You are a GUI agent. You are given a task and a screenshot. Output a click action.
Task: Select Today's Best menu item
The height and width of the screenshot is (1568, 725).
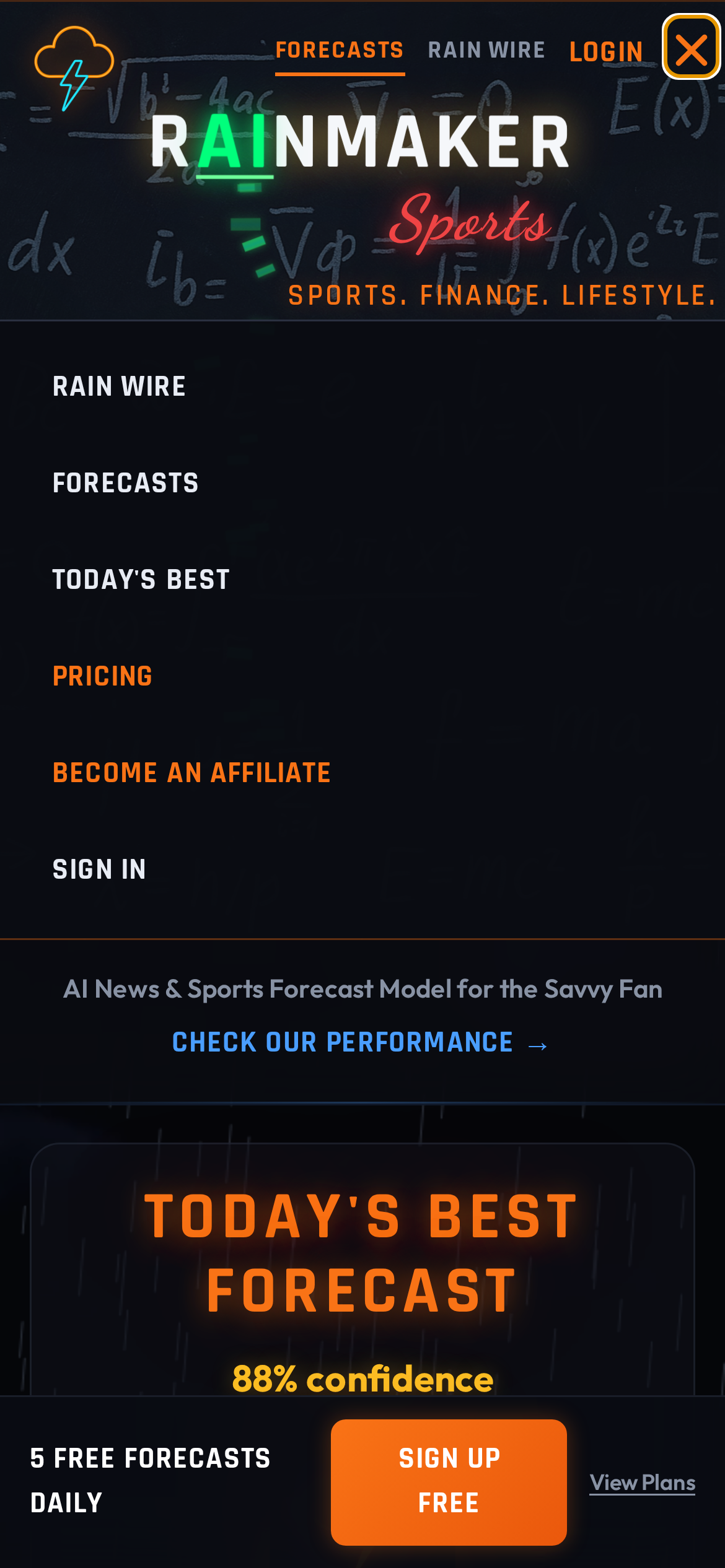141,580
